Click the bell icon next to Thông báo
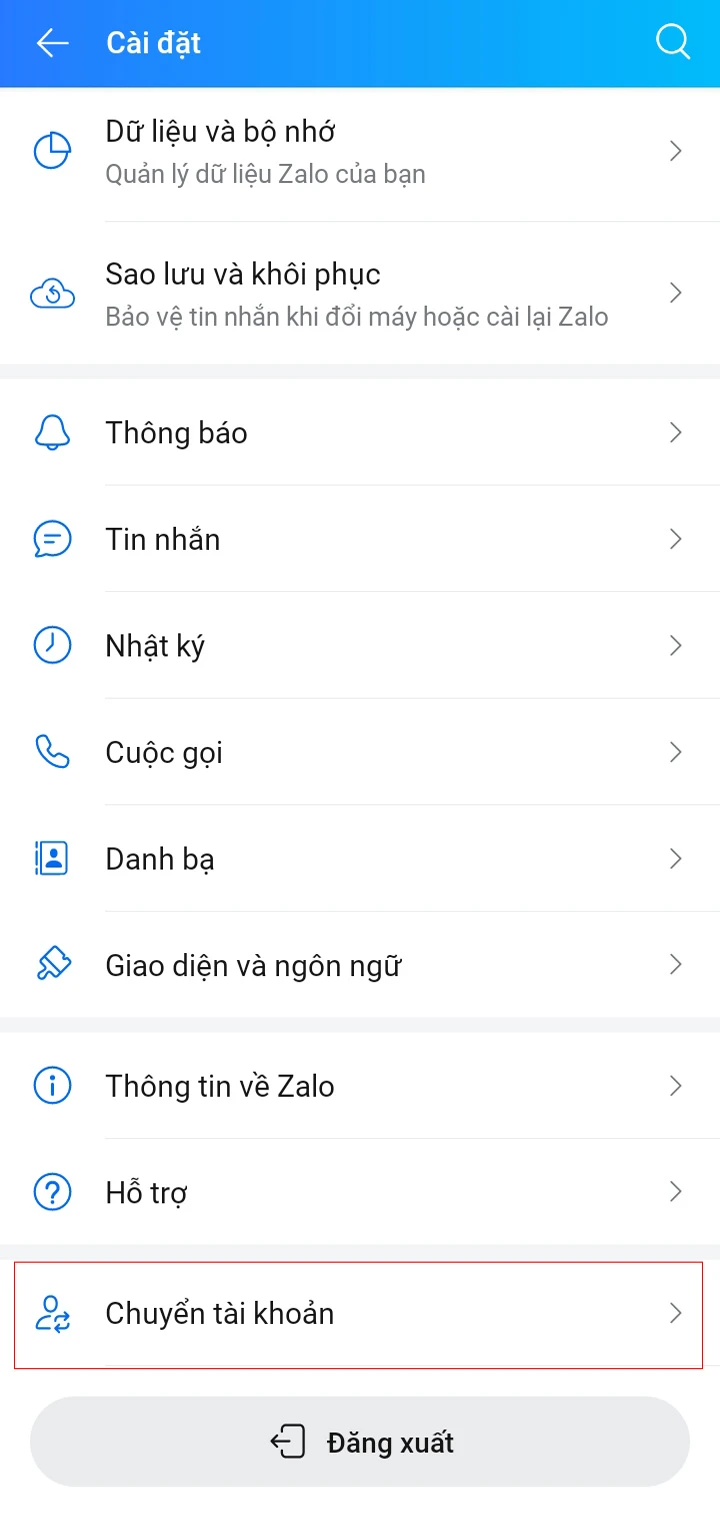This screenshot has width=720, height=1524. pos(51,432)
